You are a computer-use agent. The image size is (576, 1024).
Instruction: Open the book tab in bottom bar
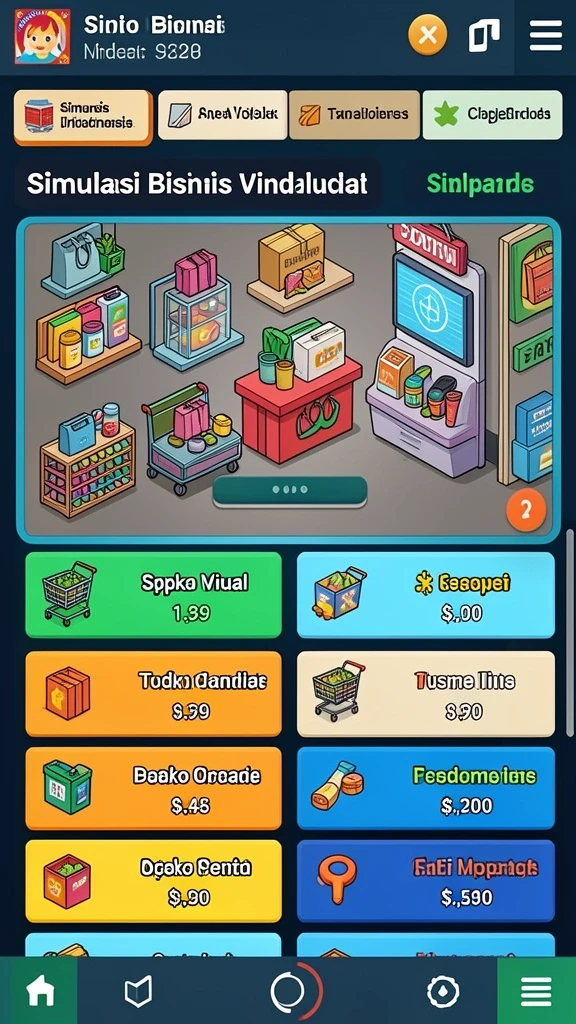[138, 991]
